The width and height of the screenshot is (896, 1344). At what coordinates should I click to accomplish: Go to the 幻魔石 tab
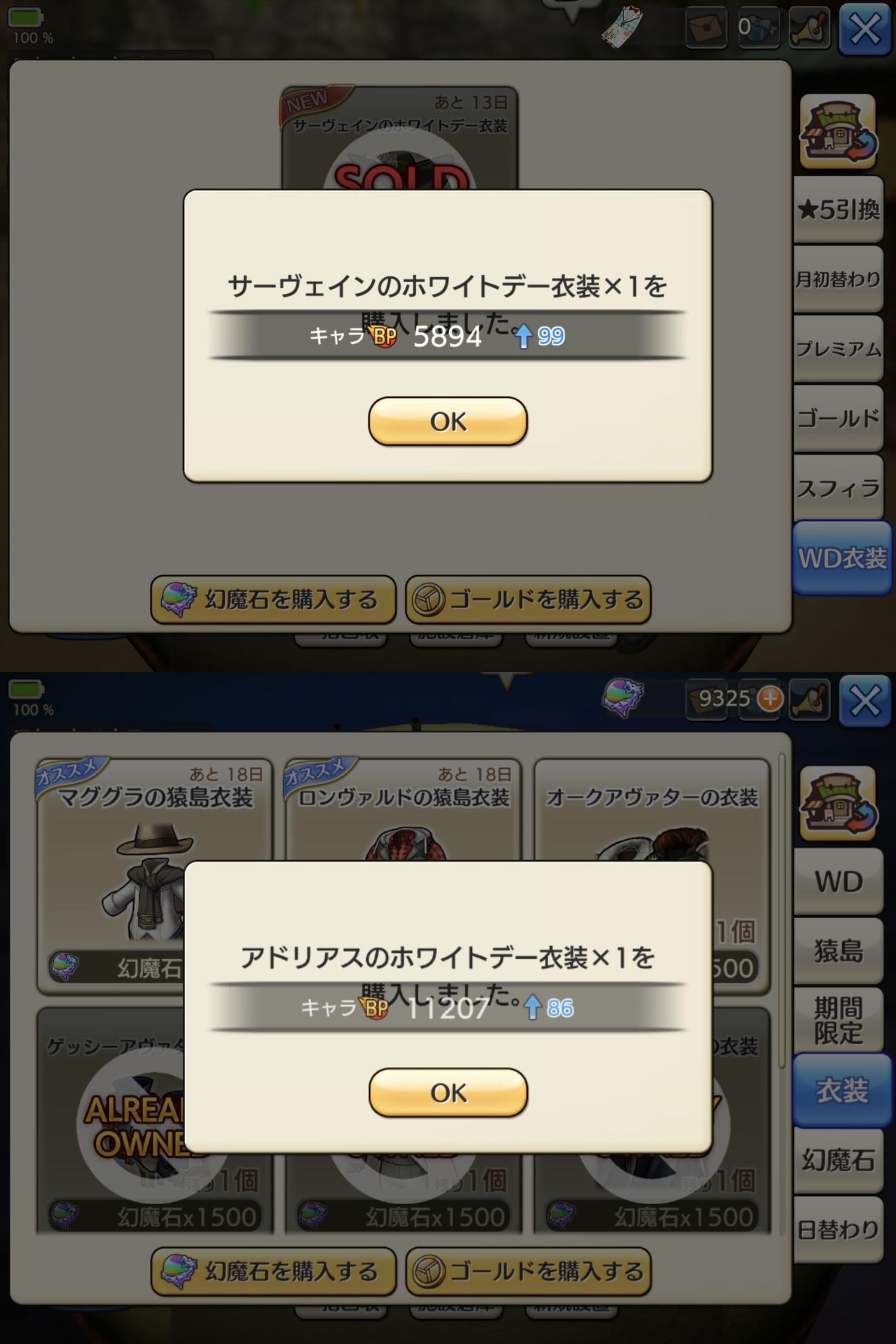point(838,1160)
